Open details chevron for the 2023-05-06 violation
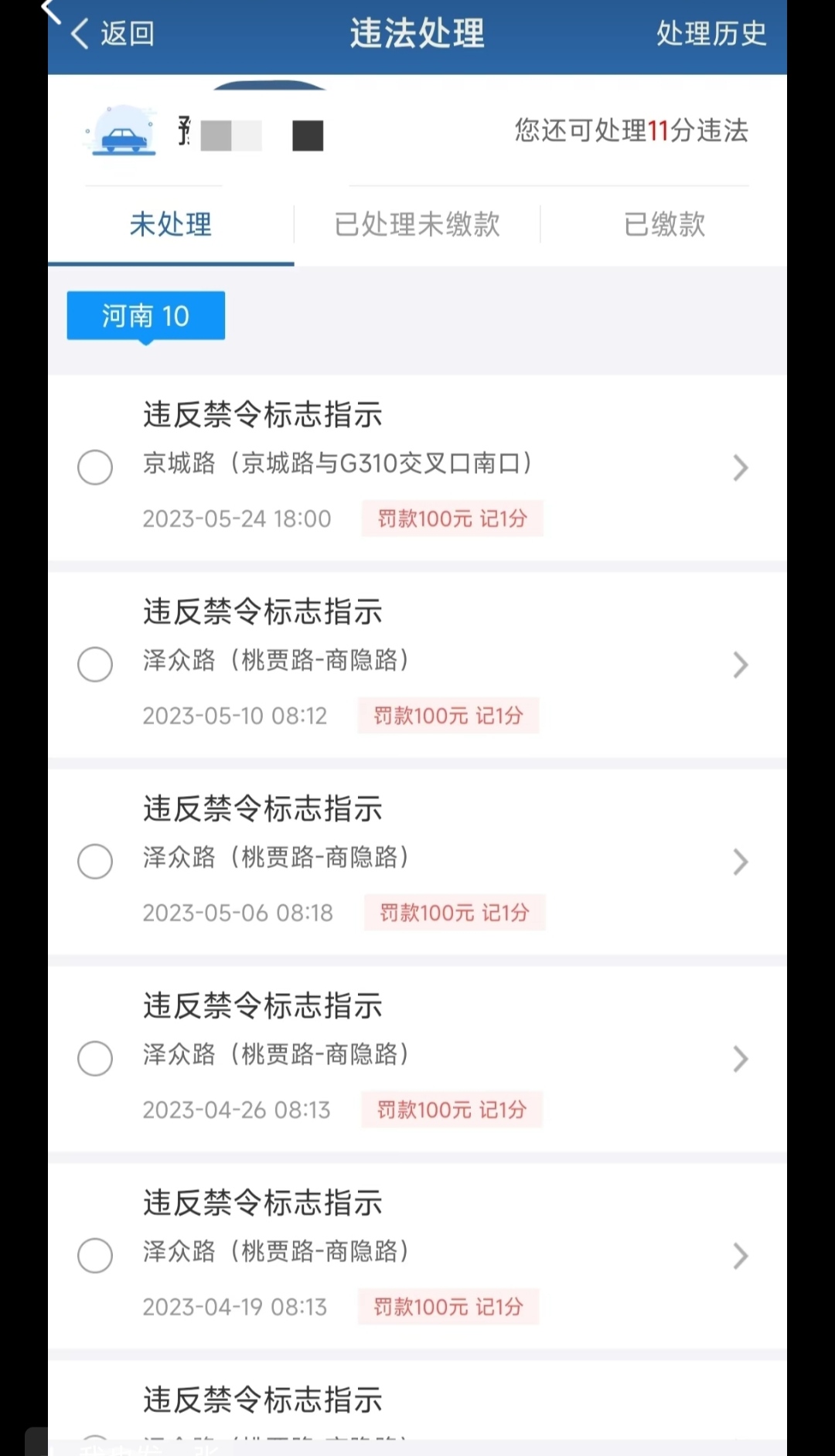 740,862
